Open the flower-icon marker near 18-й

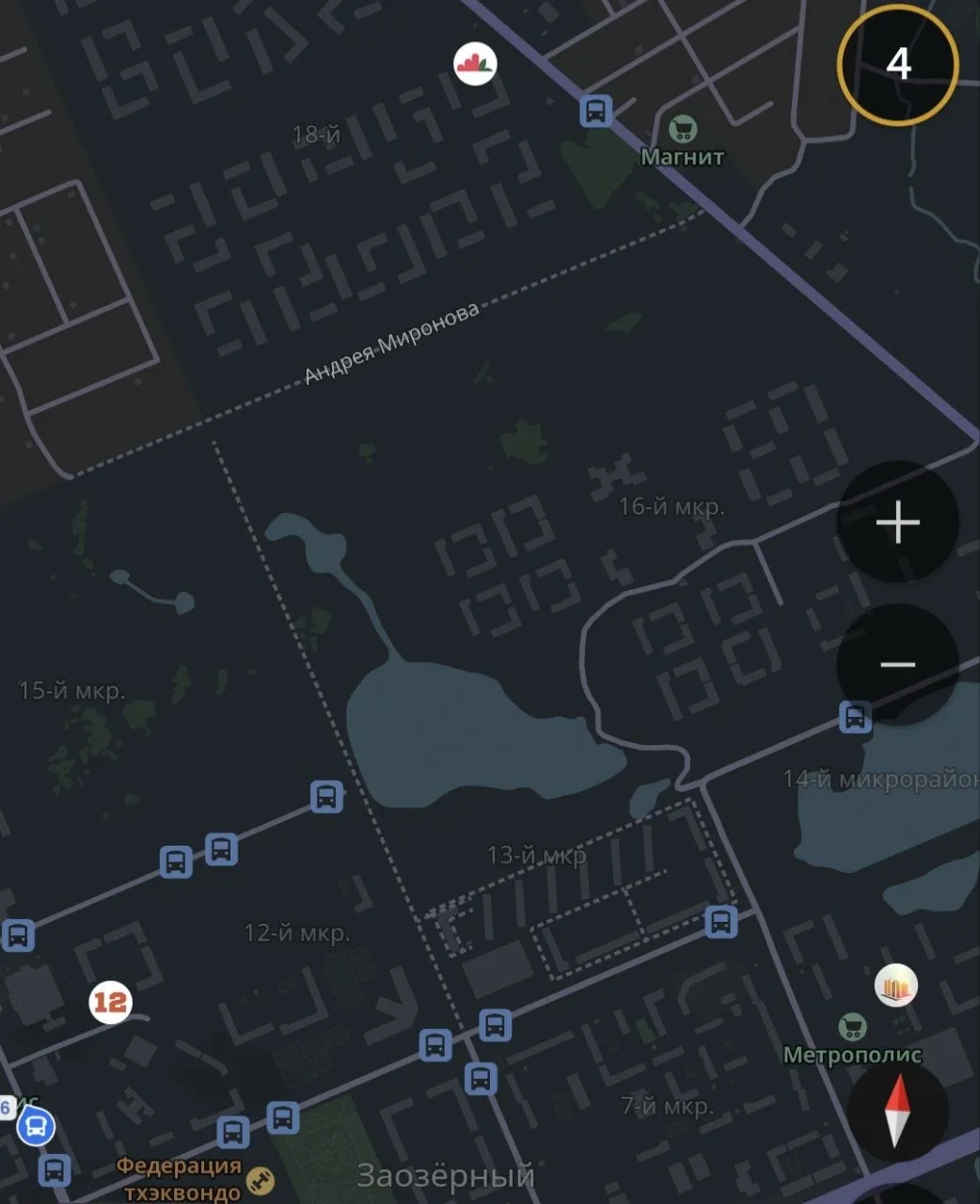pyautogui.click(x=475, y=63)
